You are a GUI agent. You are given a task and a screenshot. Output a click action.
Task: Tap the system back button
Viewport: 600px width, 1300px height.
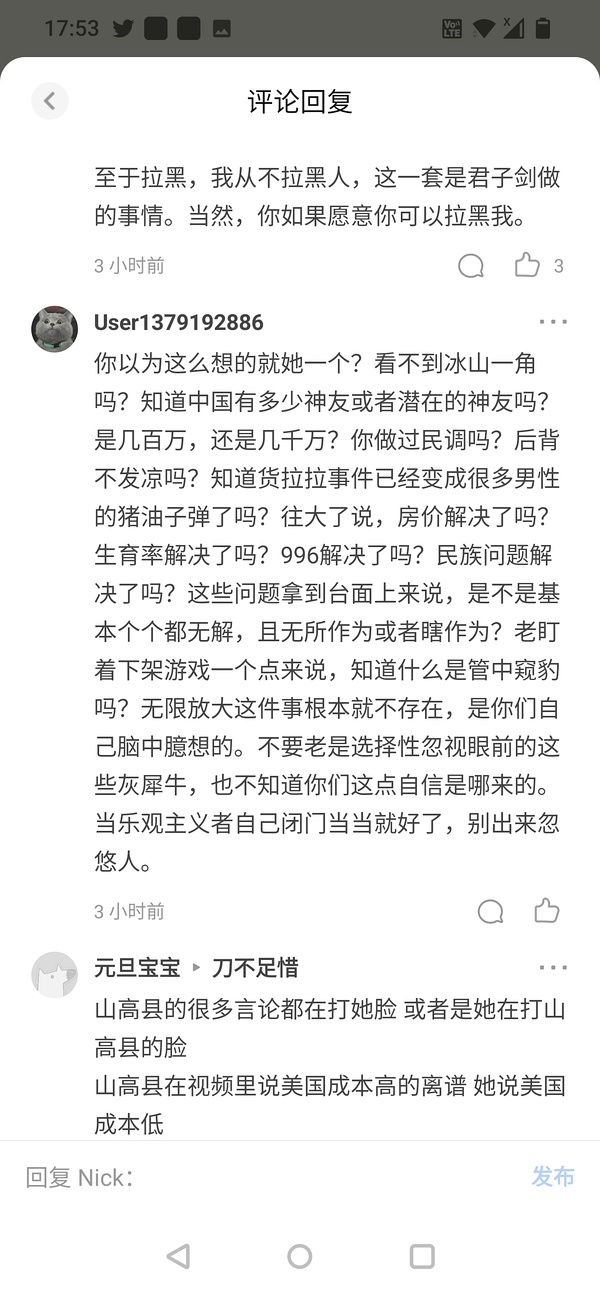(x=178, y=1257)
